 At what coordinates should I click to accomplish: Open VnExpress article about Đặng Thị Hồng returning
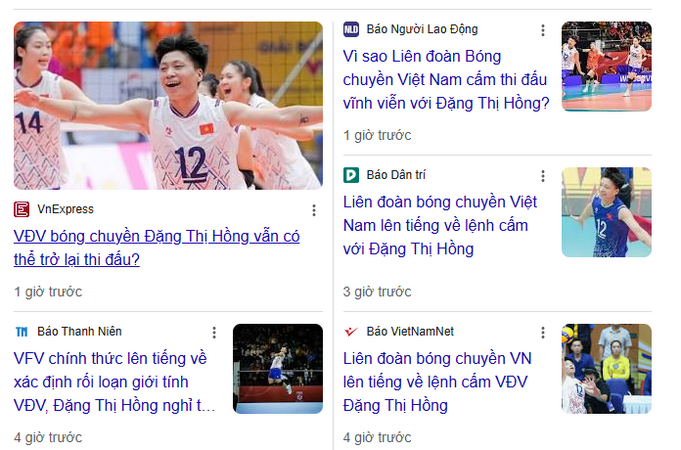(x=156, y=248)
